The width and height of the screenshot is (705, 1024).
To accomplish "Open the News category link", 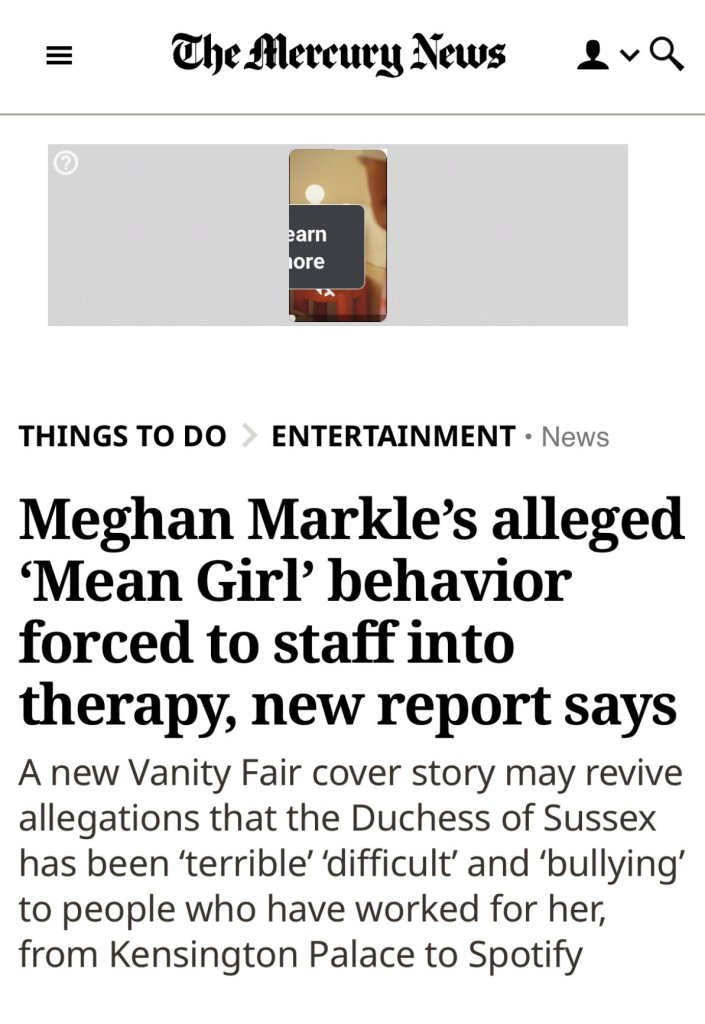I will click(x=575, y=438).
